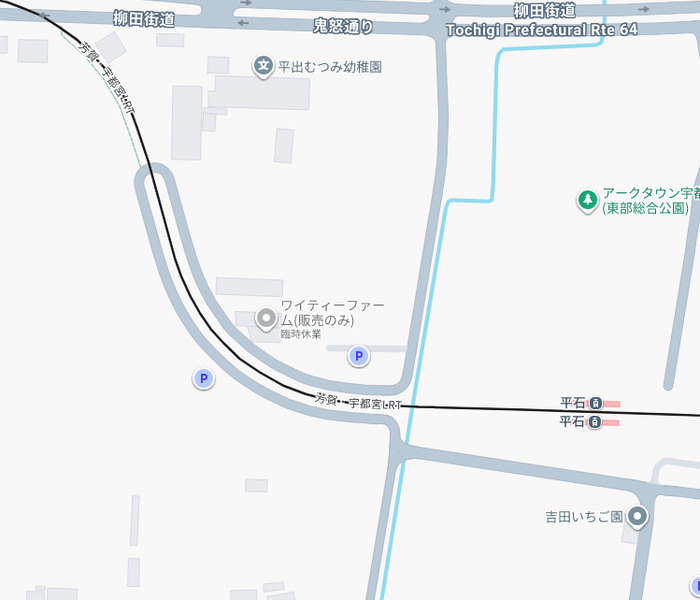700x600 pixels.
Task: Open the 平出むつみ幼稚園 school marker
Action: 263,67
